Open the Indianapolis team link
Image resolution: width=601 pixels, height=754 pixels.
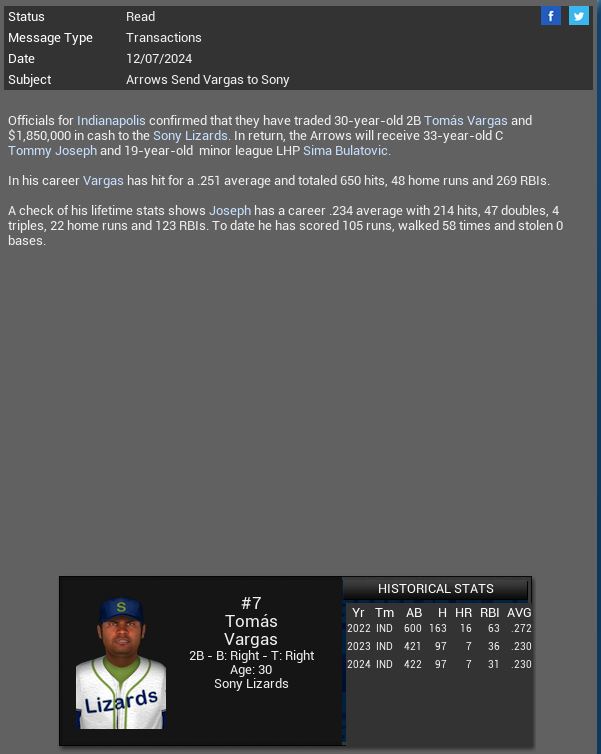[x=111, y=120]
